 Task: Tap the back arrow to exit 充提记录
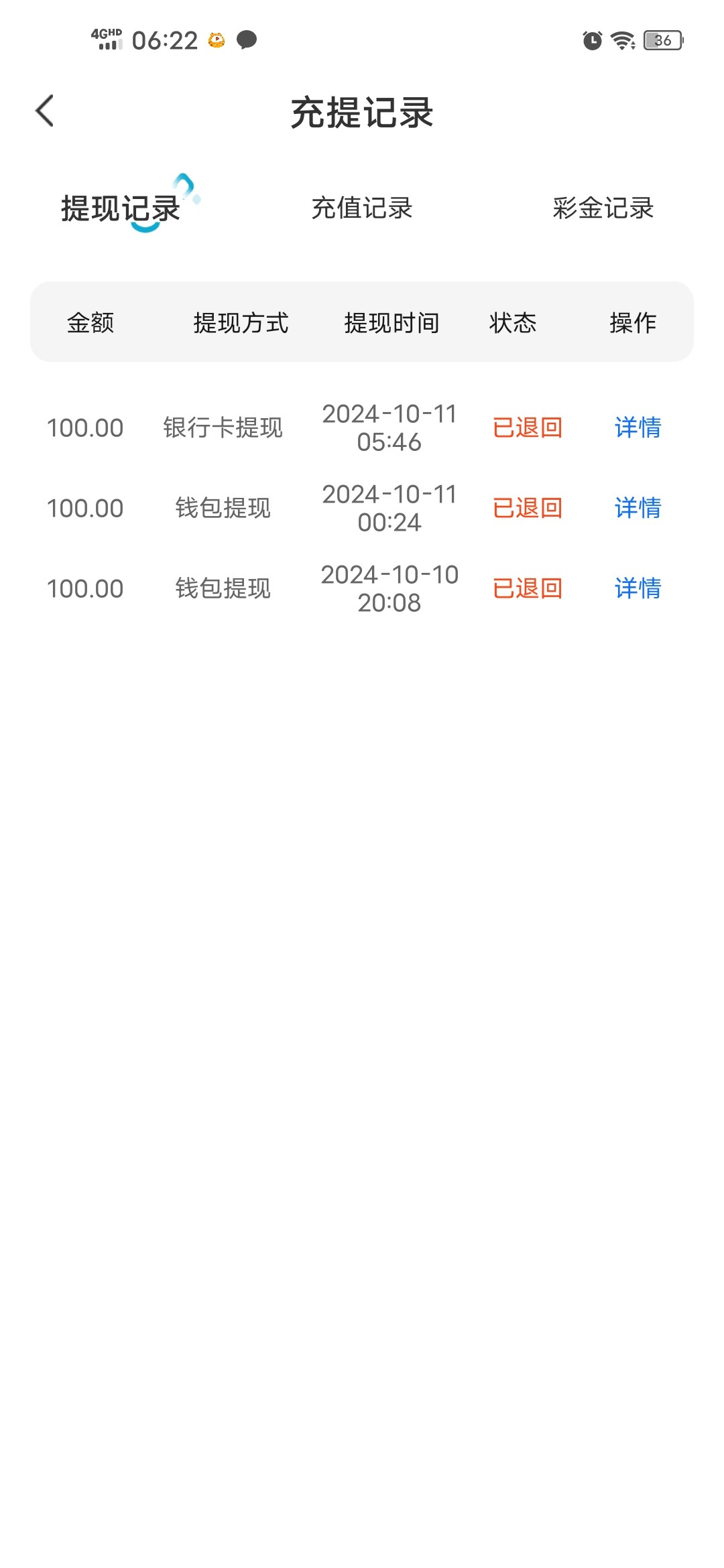click(44, 111)
